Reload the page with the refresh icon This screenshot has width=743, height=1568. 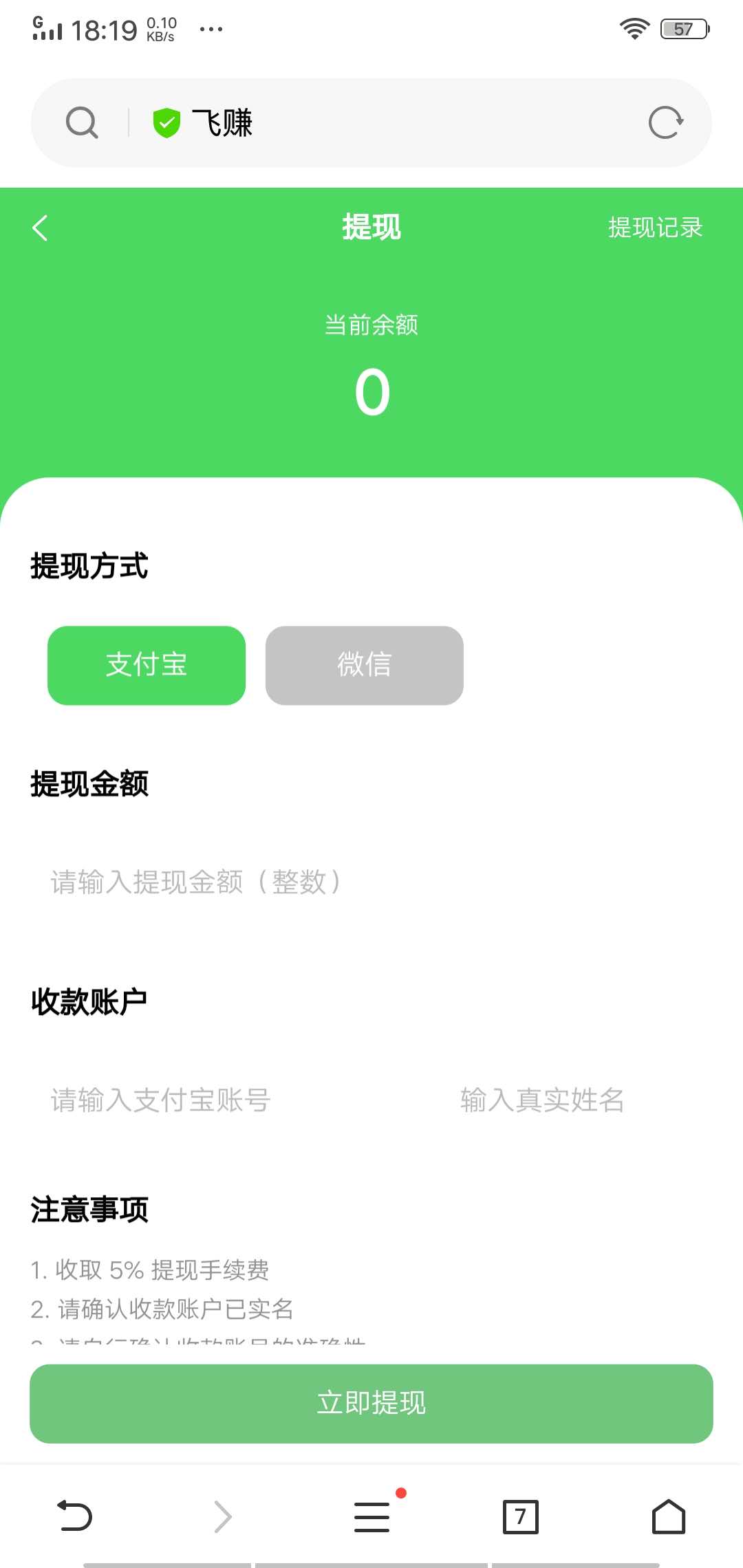point(665,122)
